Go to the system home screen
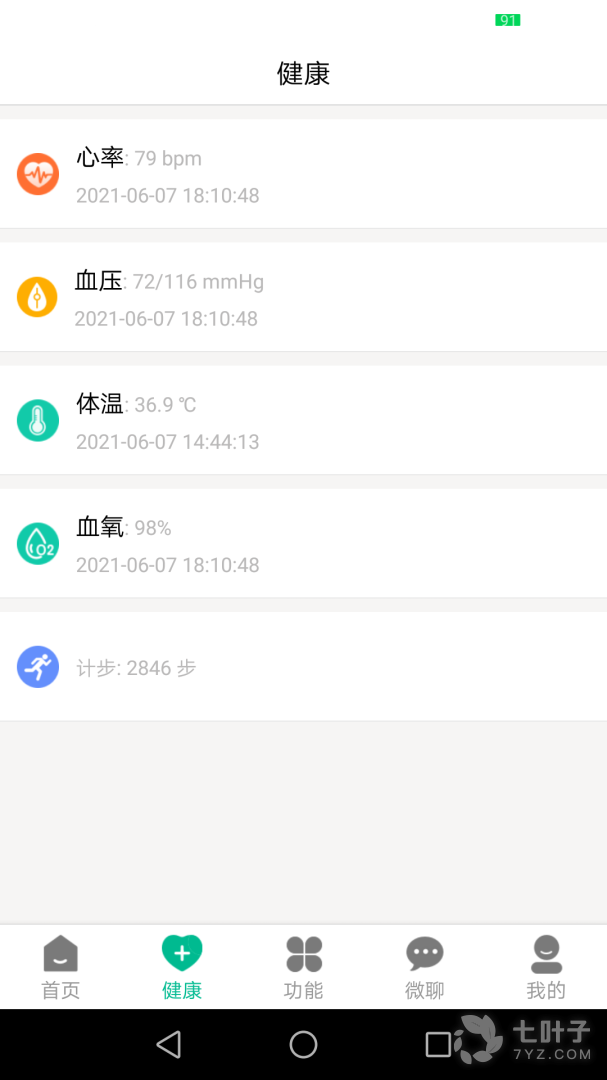The height and width of the screenshot is (1080, 607). 303,1045
